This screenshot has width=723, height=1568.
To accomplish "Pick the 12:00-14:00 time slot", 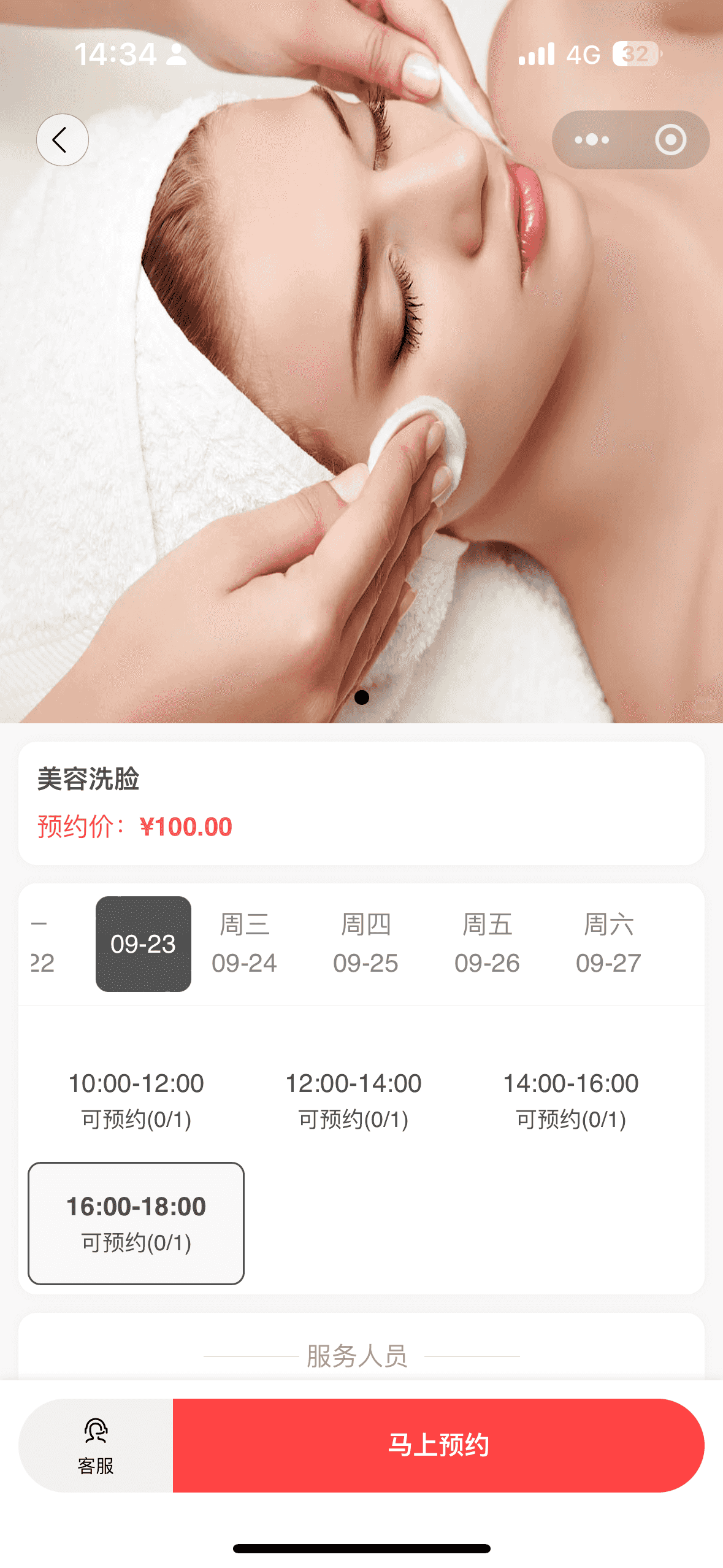I will (x=353, y=1100).
